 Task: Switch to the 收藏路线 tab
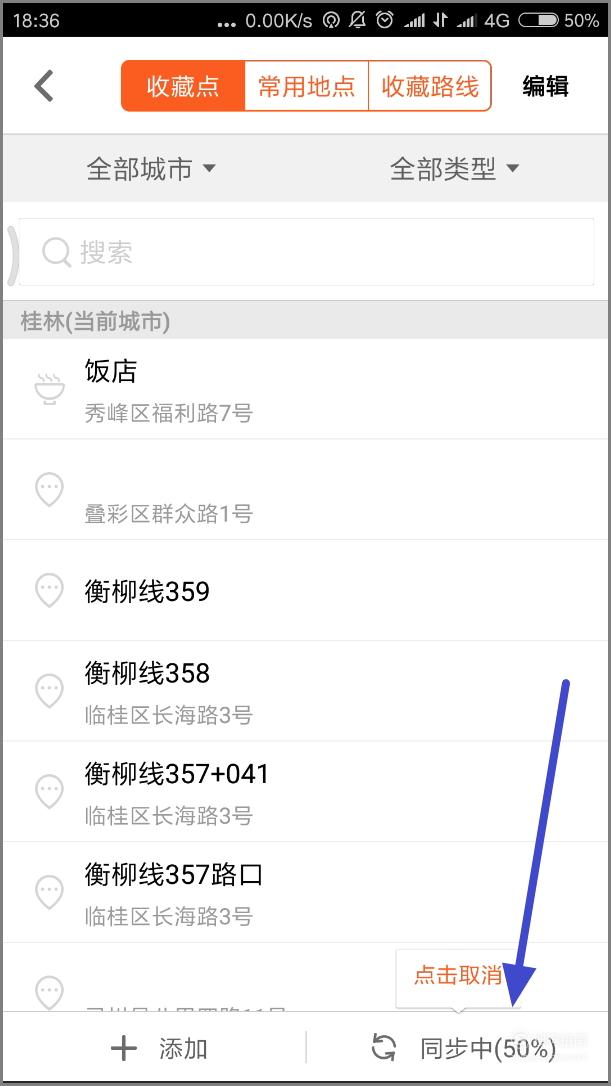(x=430, y=86)
